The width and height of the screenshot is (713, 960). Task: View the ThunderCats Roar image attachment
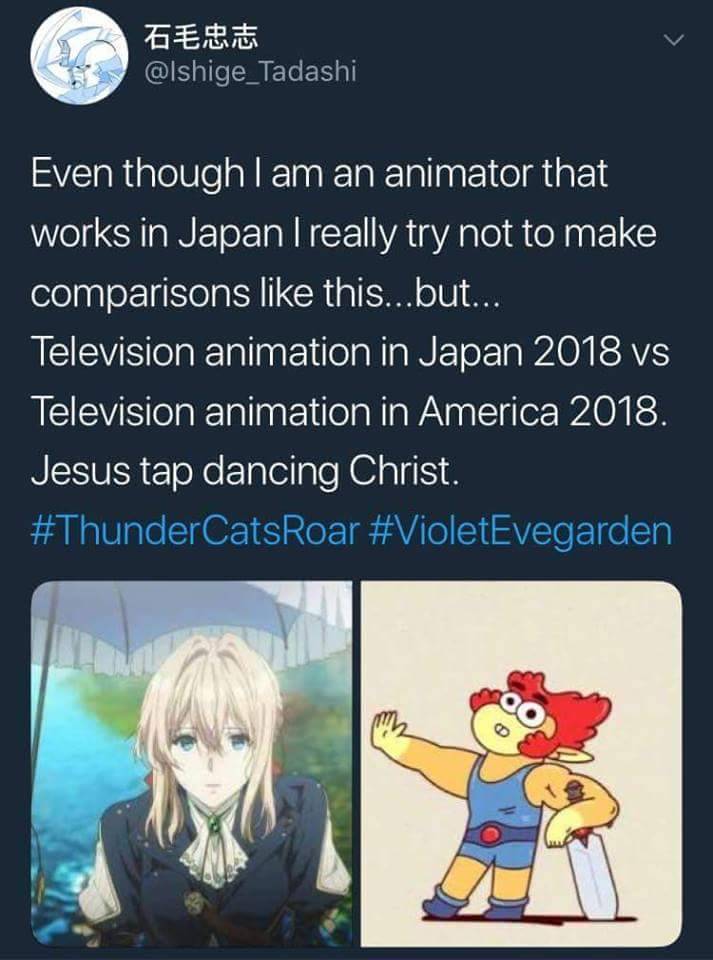pos(520,763)
